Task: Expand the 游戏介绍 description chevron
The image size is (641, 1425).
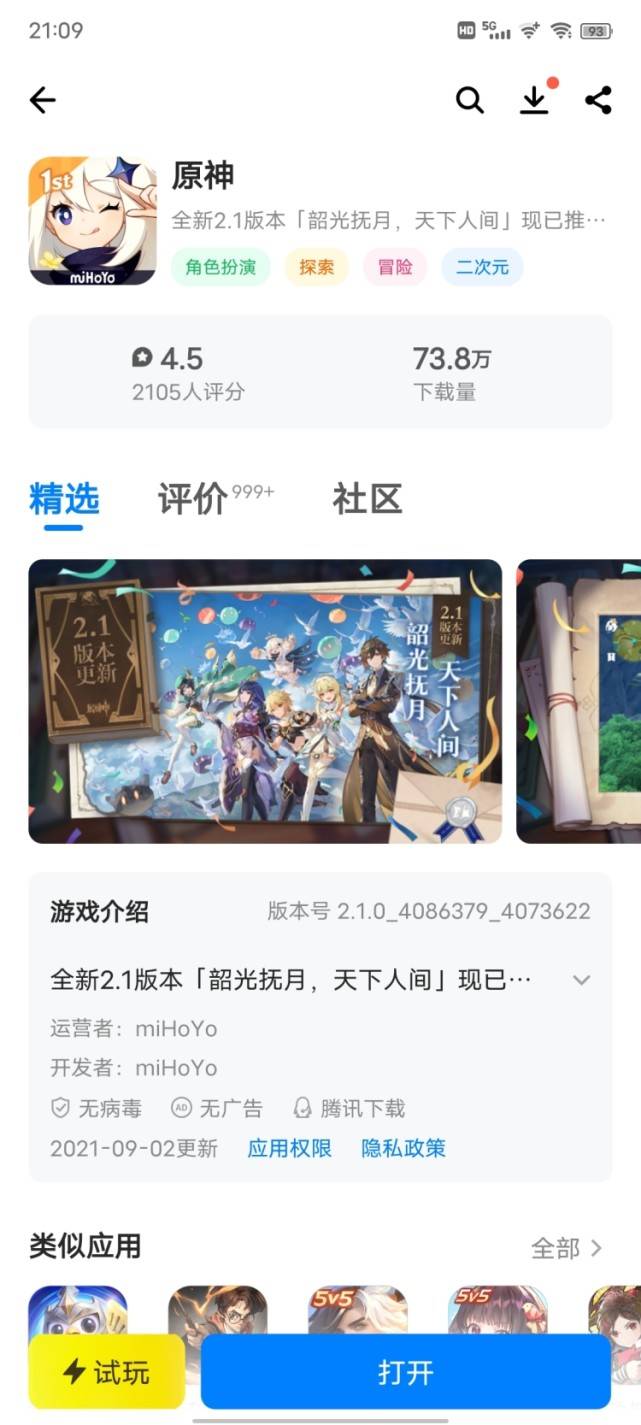Action: pyautogui.click(x=581, y=980)
